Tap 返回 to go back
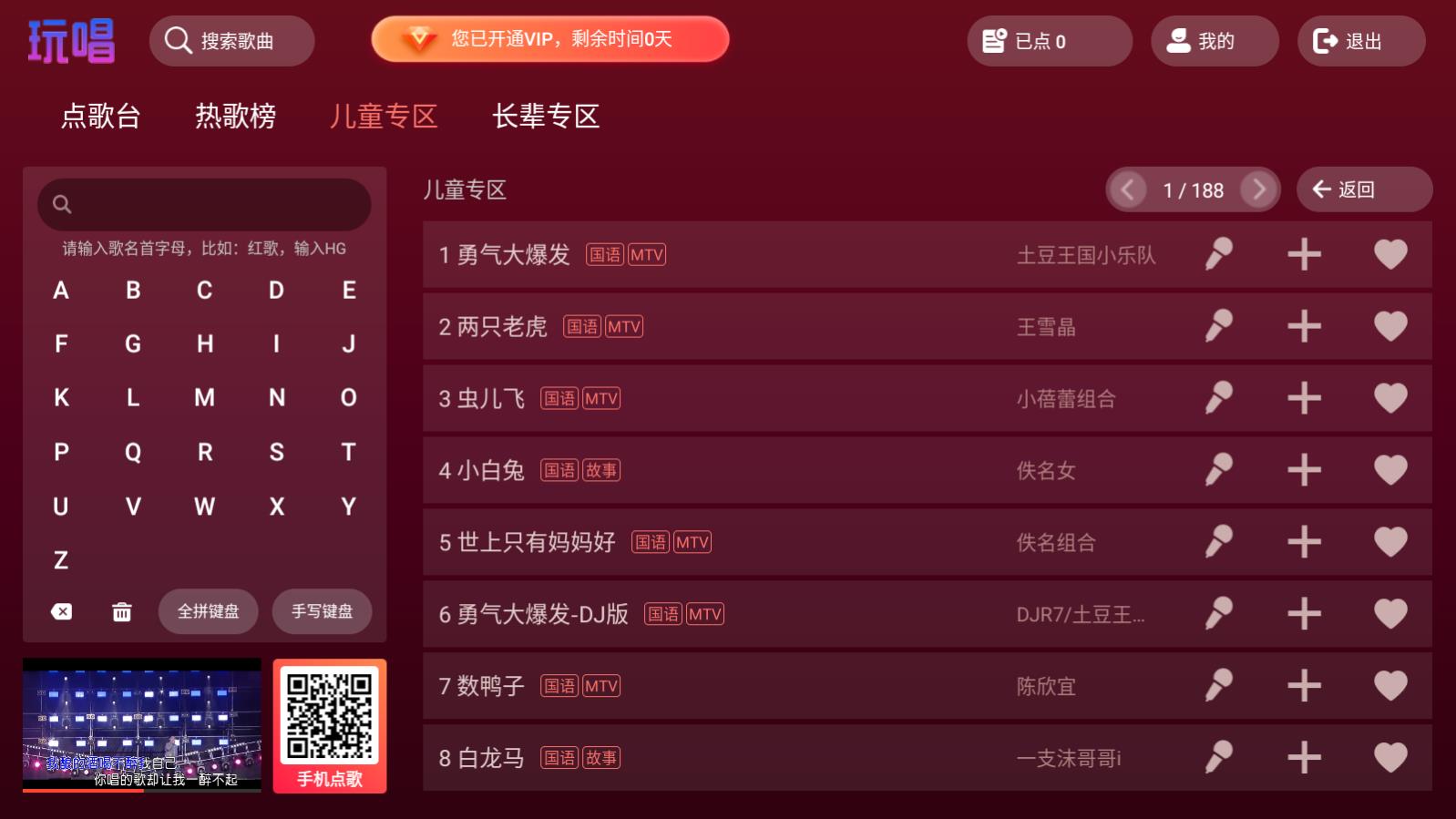Image resolution: width=1456 pixels, height=819 pixels. [x=1363, y=189]
